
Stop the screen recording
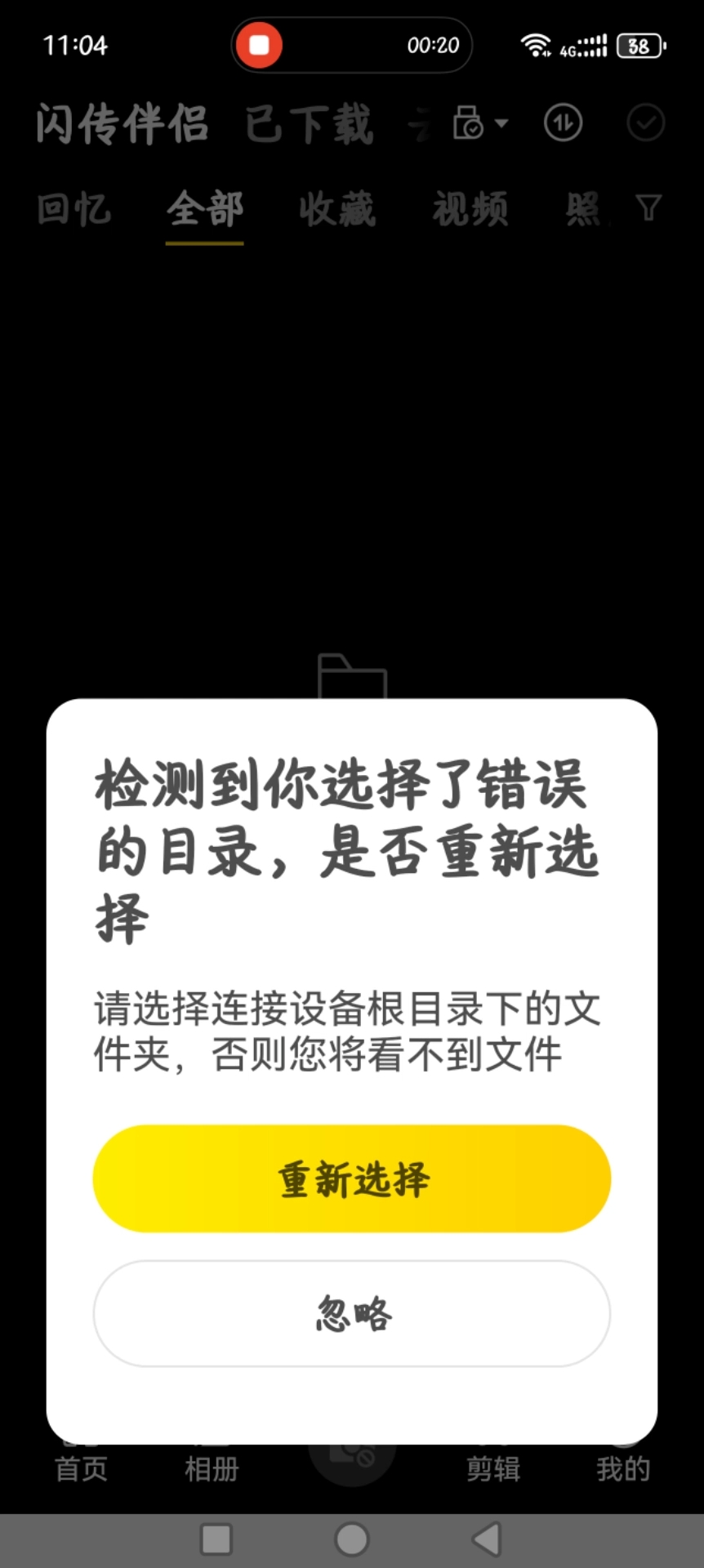(x=260, y=45)
